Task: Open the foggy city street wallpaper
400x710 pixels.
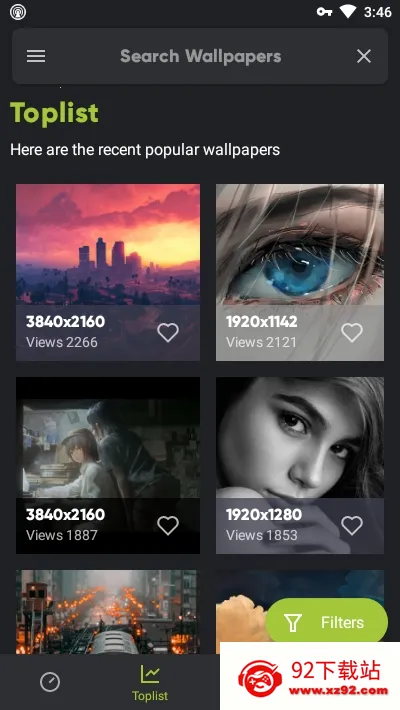Action: (x=108, y=612)
